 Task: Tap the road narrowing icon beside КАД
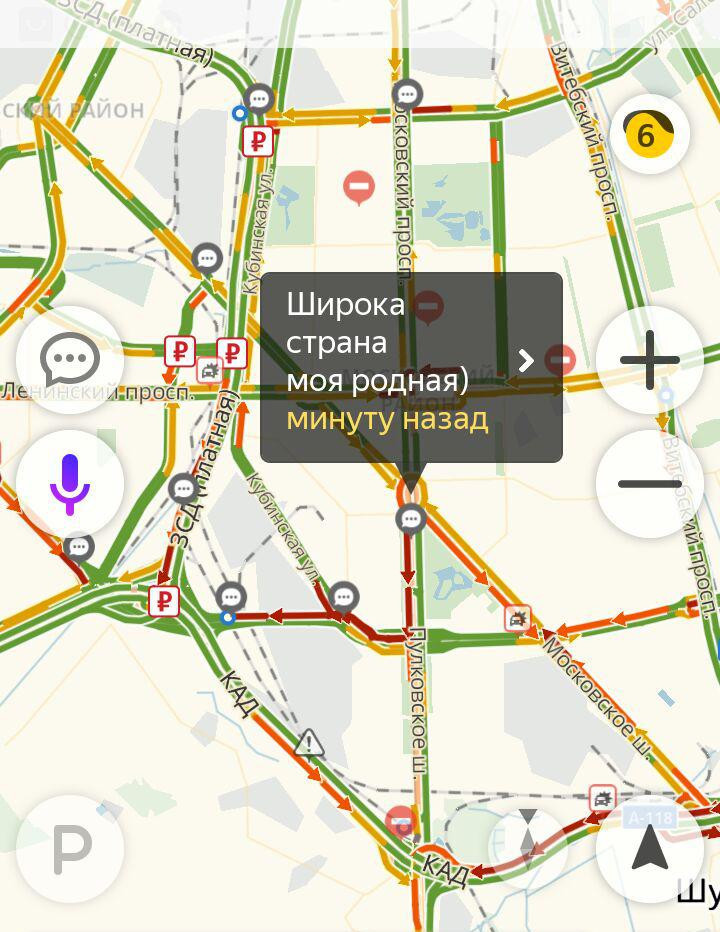pos(528,840)
